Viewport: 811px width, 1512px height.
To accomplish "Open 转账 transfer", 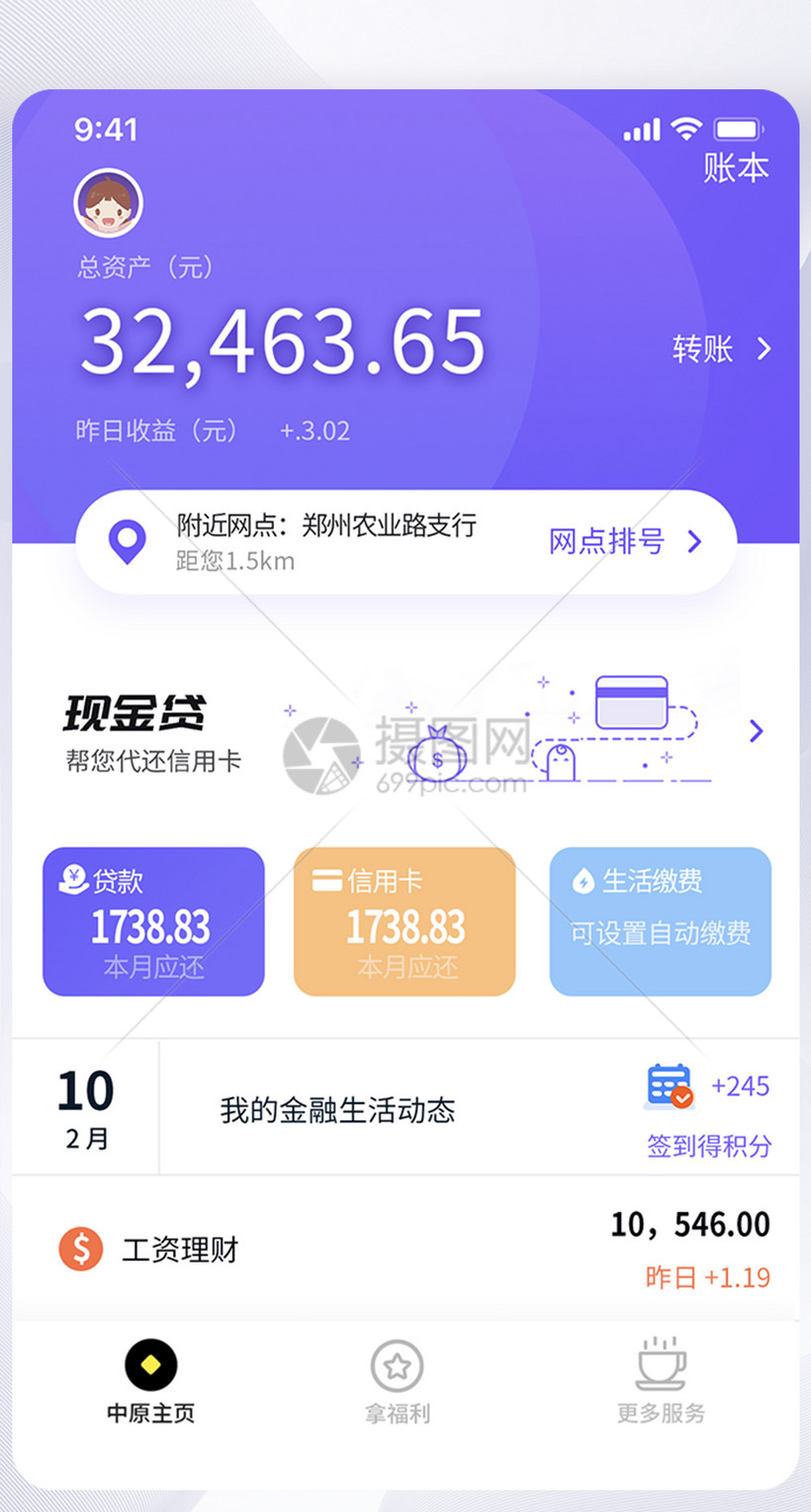I will click(x=720, y=349).
